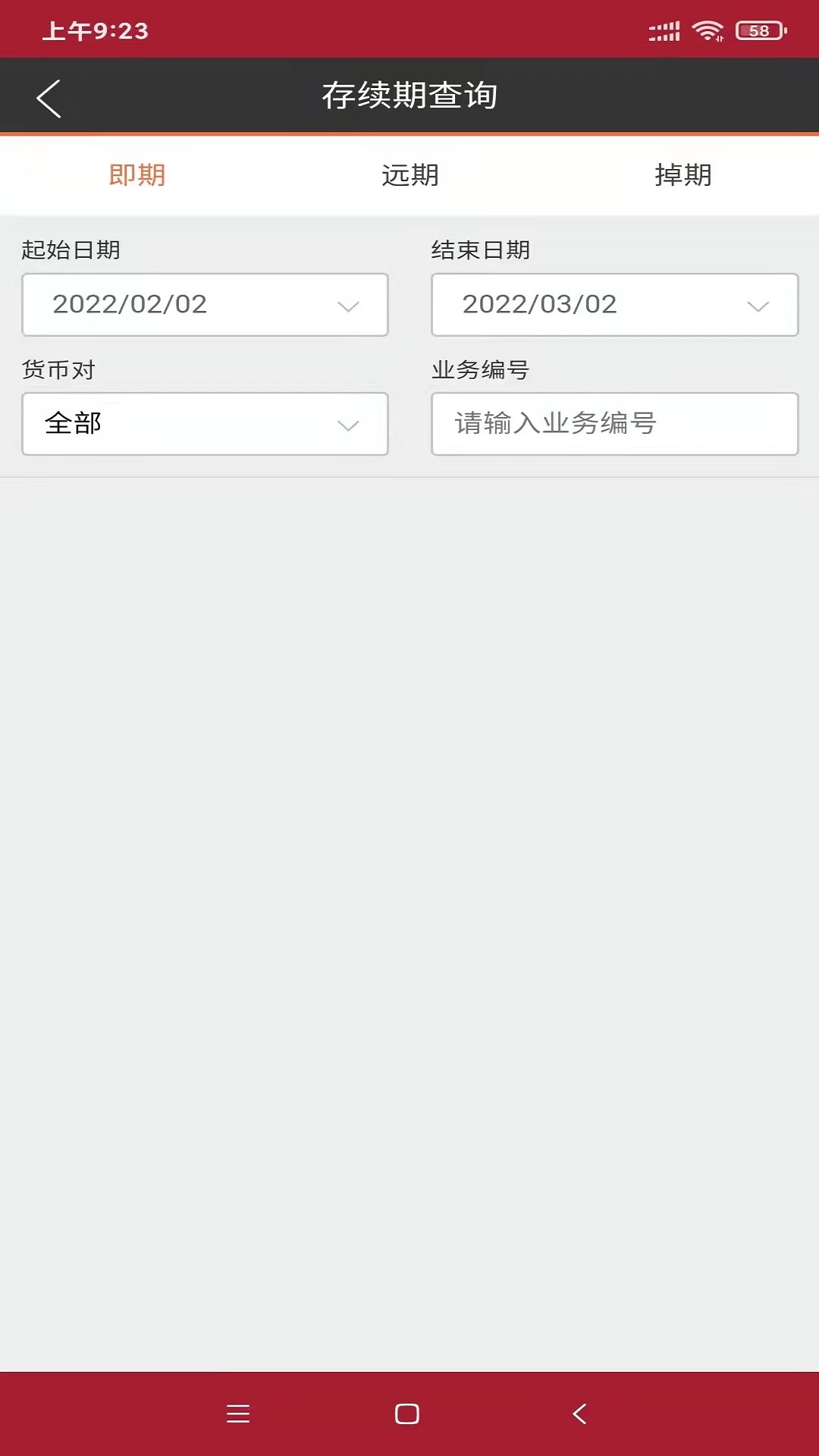Tap the 业务编号 input field
Image resolution: width=819 pixels, height=1456 pixels.
pyautogui.click(x=613, y=424)
